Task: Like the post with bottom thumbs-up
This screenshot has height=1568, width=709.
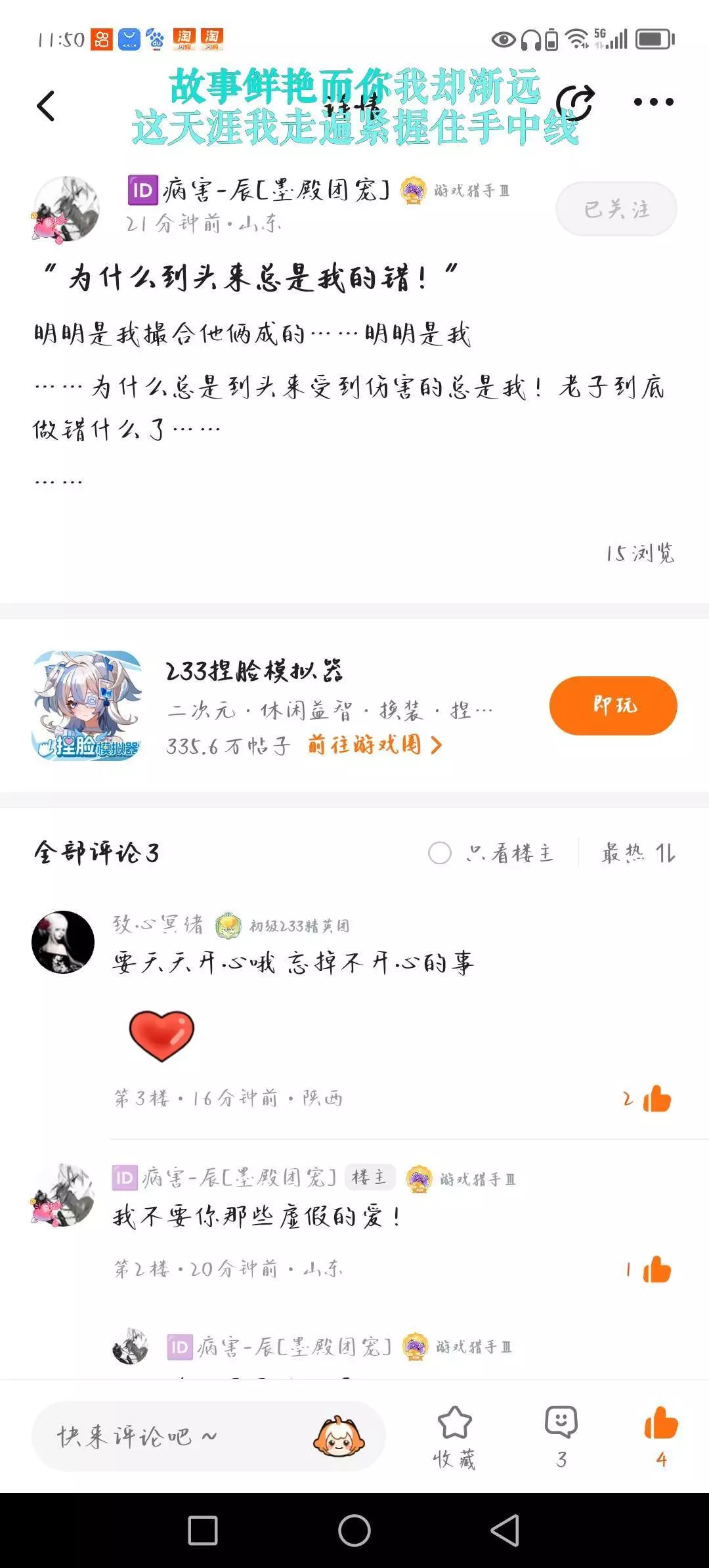Action: tap(660, 1436)
